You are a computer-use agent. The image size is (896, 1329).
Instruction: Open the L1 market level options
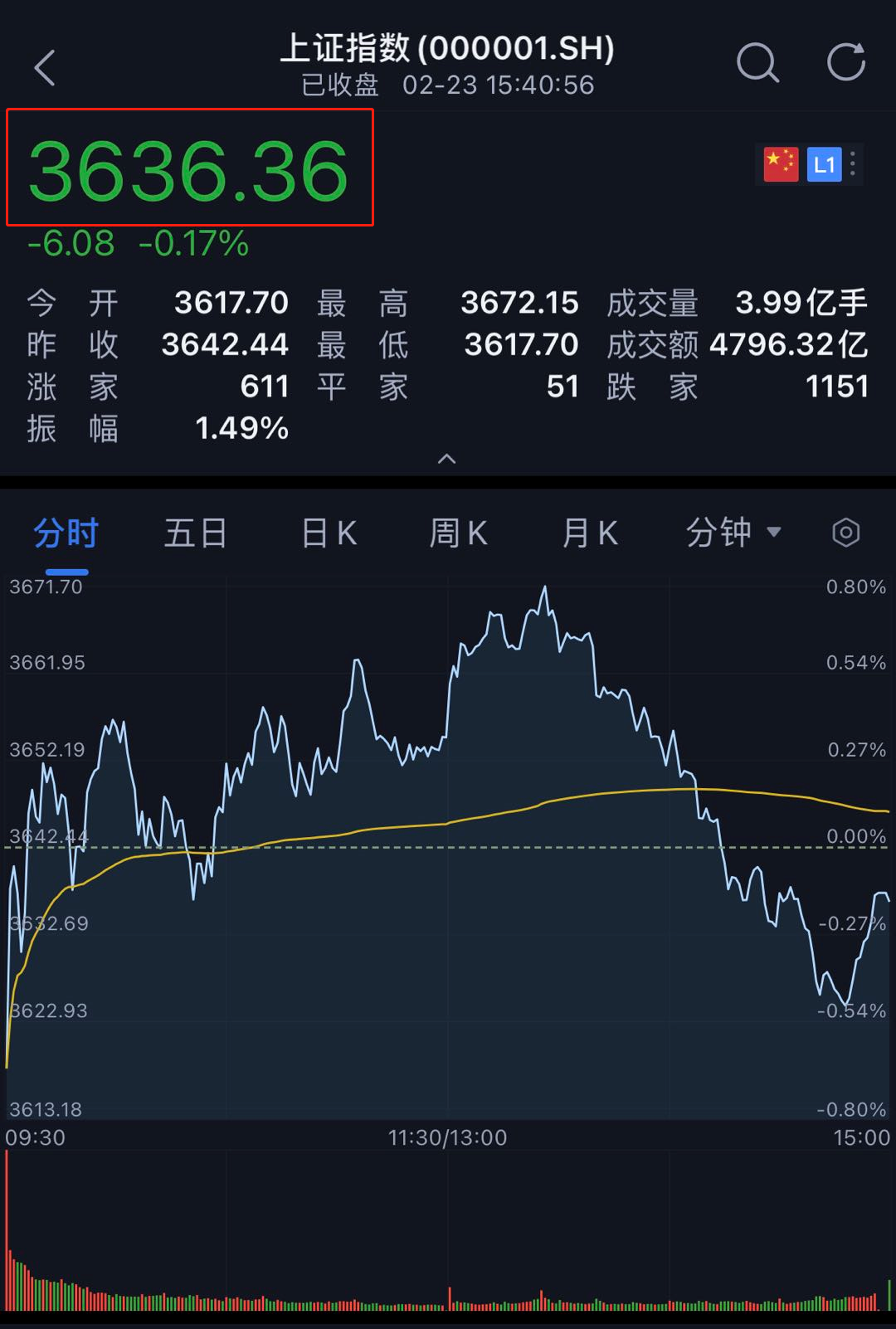pos(825,164)
